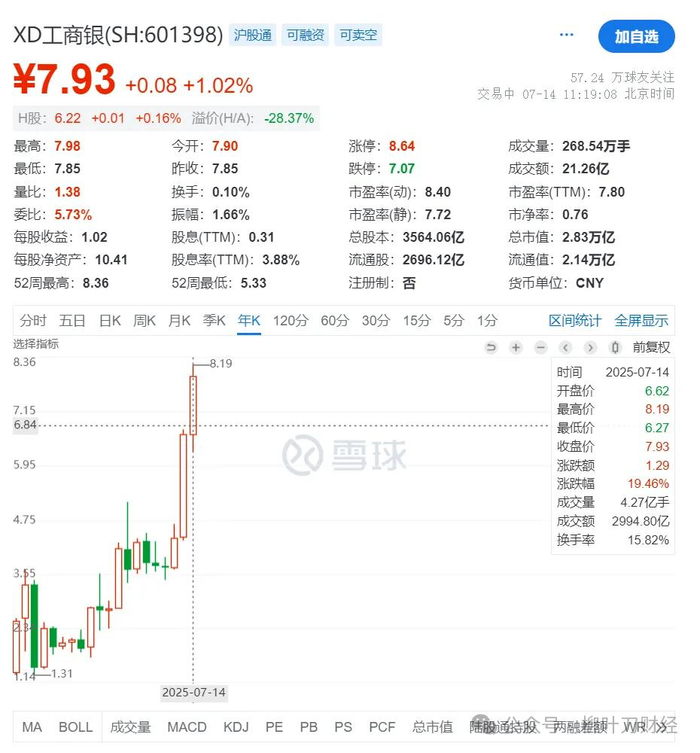This screenshot has height=753, width=700.
Task: Switch indicator to KDJ
Action: (x=236, y=727)
